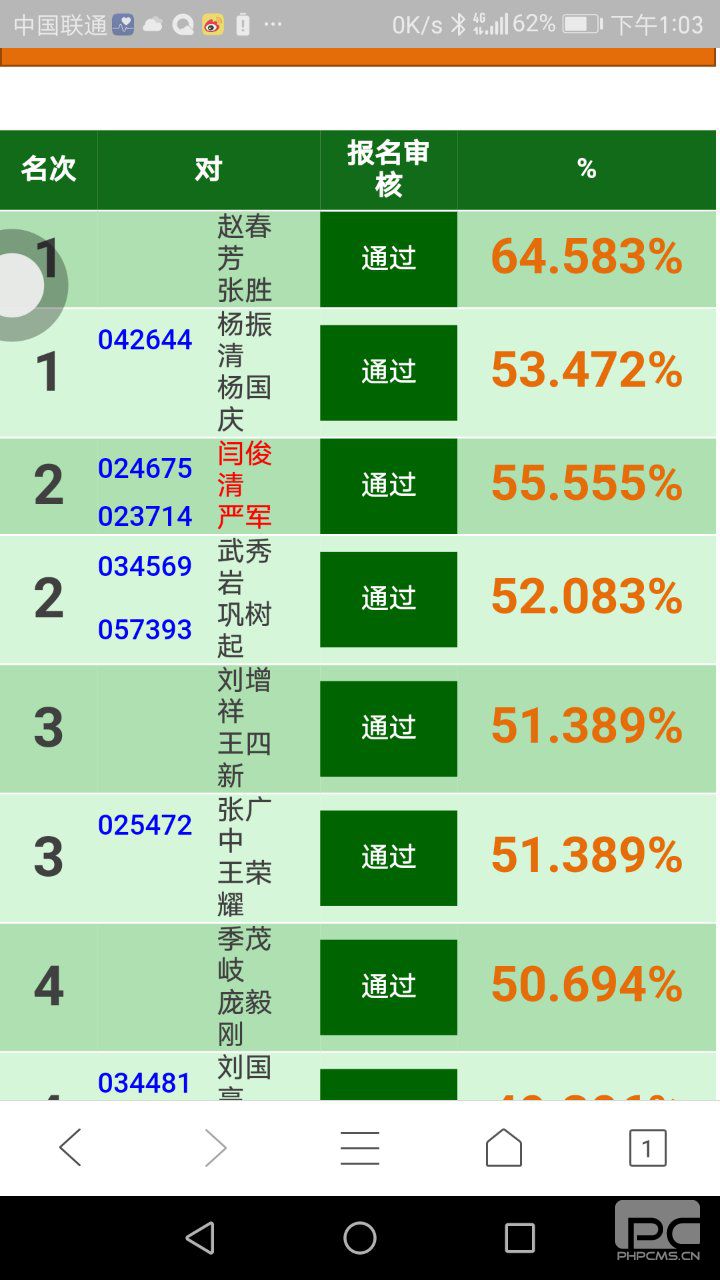Open player ID link 042644

pyautogui.click(x=145, y=340)
